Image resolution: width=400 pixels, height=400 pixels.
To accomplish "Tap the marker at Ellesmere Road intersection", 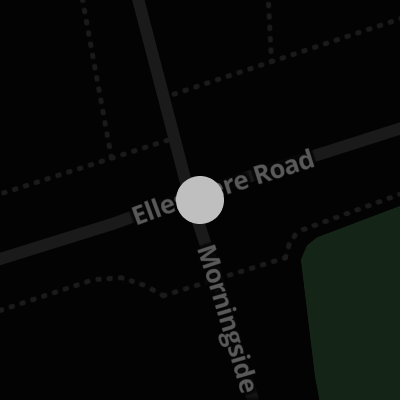I will tap(200, 200).
